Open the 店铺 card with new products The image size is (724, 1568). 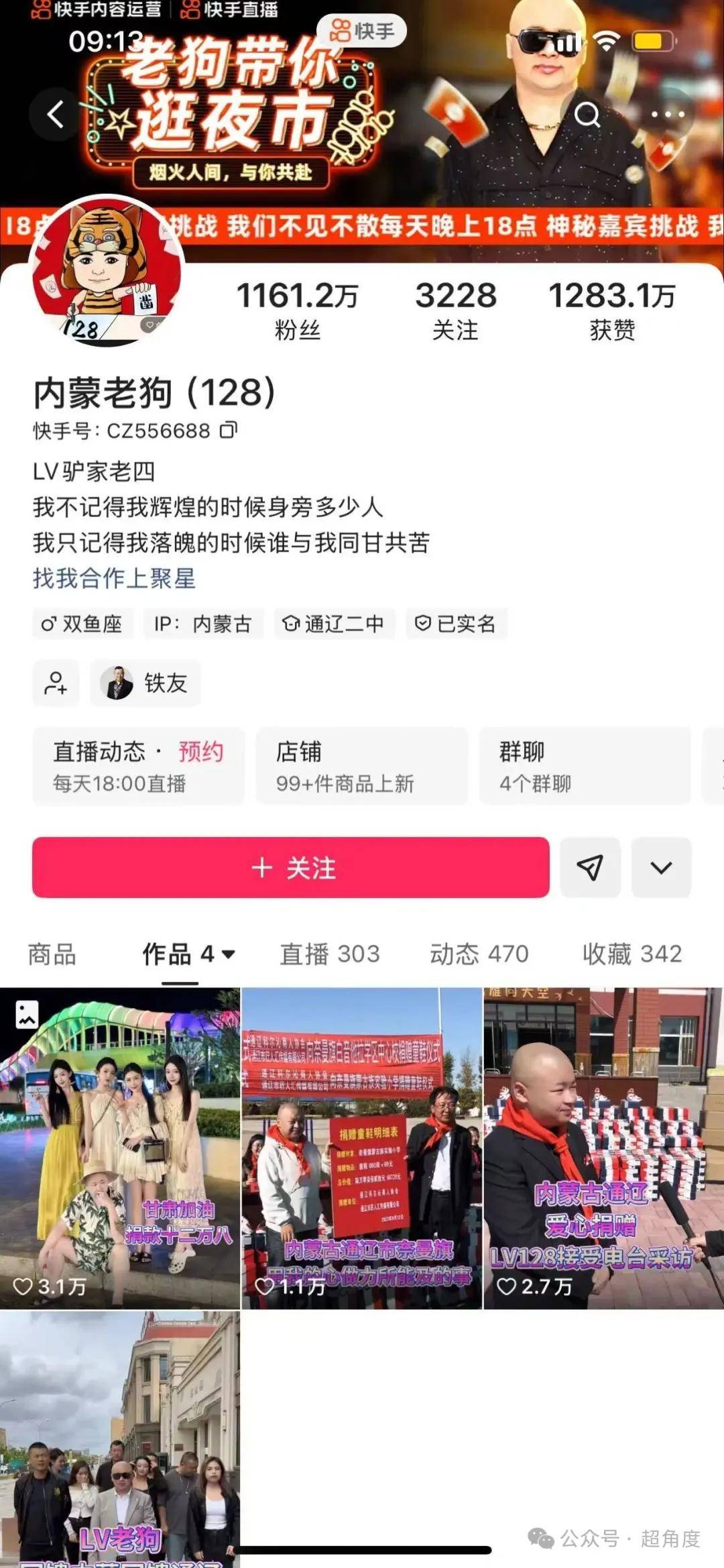coord(361,766)
